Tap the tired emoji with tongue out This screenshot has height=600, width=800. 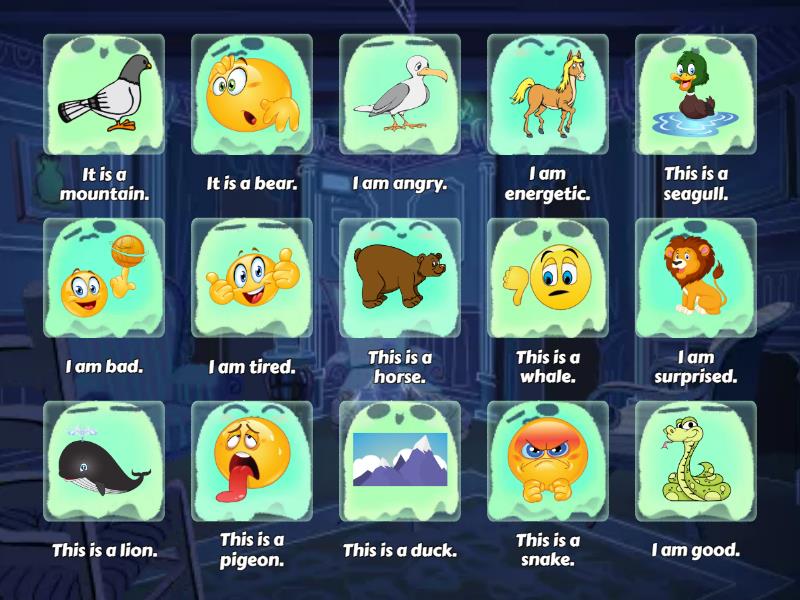(x=252, y=462)
